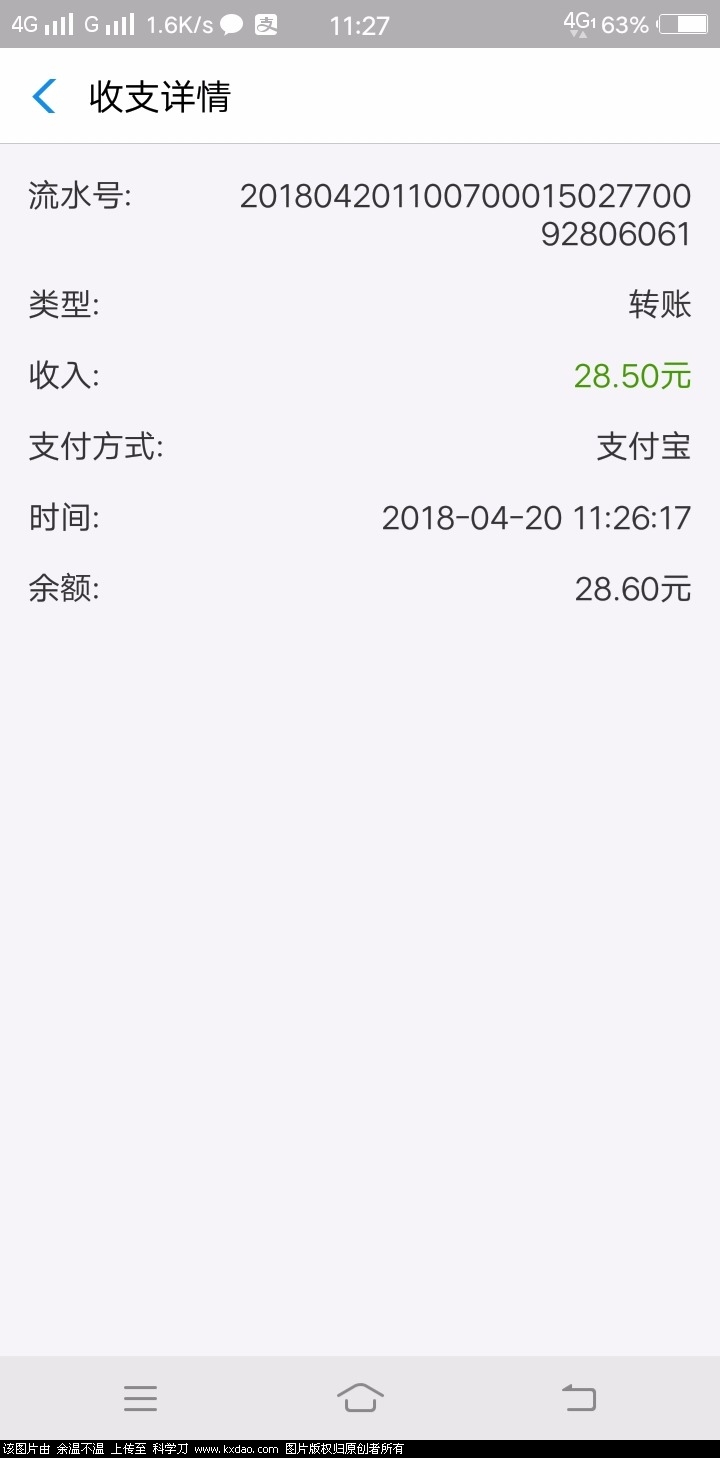
Task: Tap the 余额 balance showing 28.60元
Action: (631, 588)
